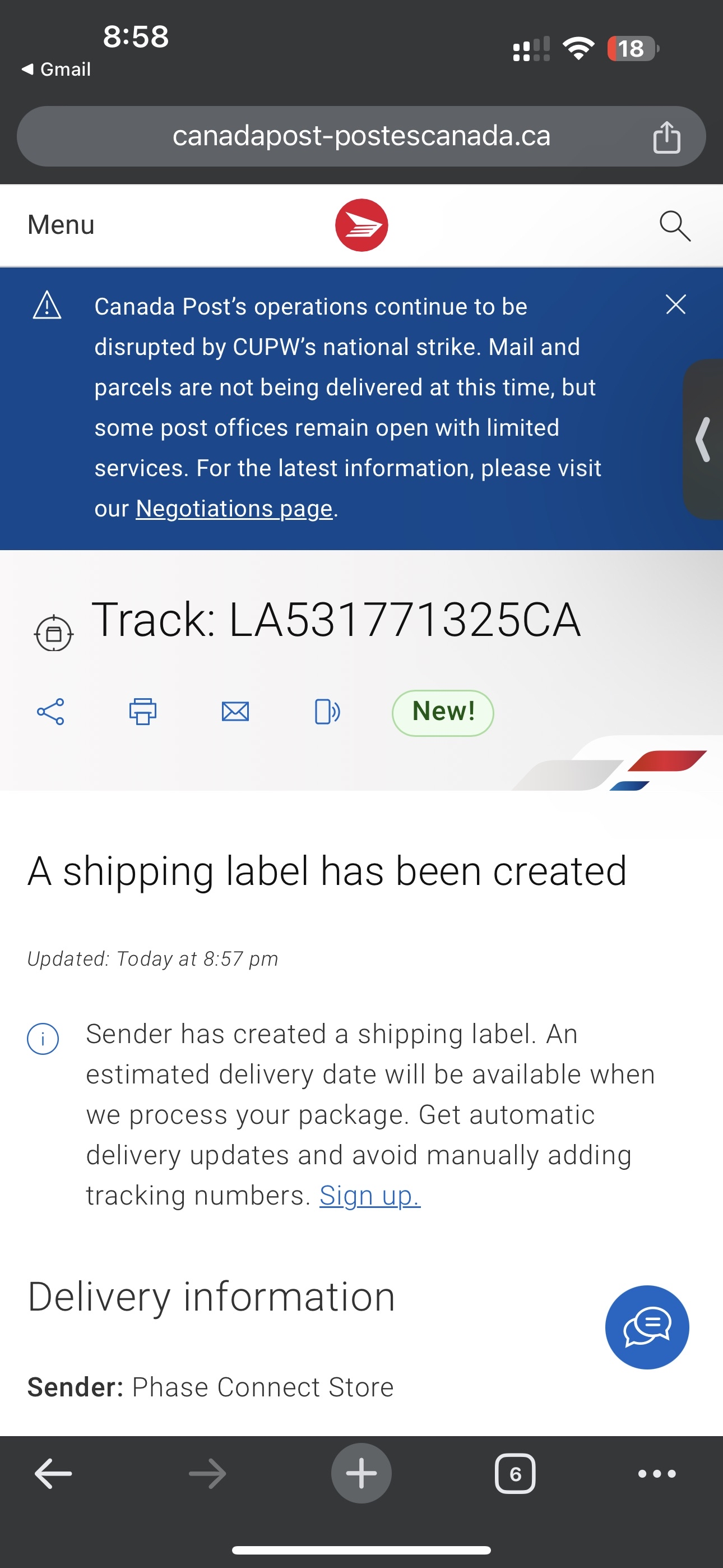Share this tracking page via share icon
Screen dimensions: 723x1568
click(x=50, y=711)
